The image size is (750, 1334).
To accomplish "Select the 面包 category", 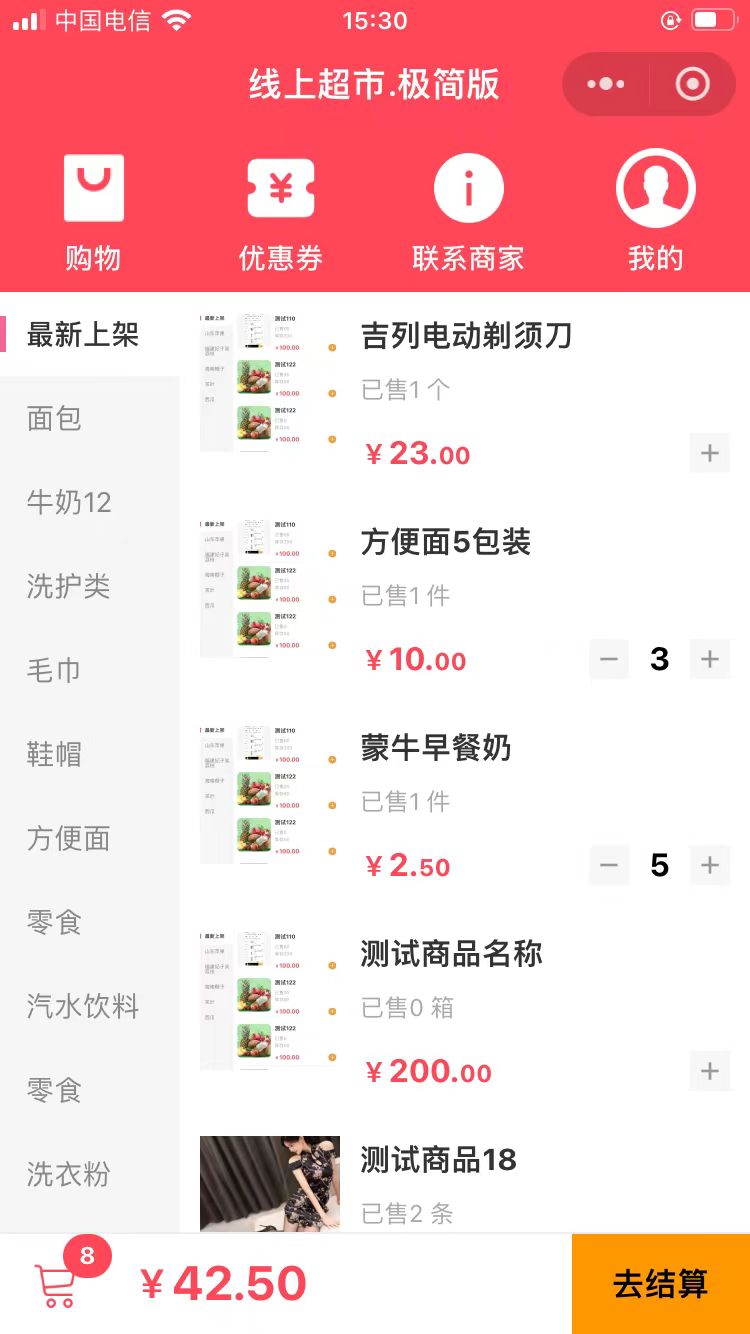I will [90, 418].
